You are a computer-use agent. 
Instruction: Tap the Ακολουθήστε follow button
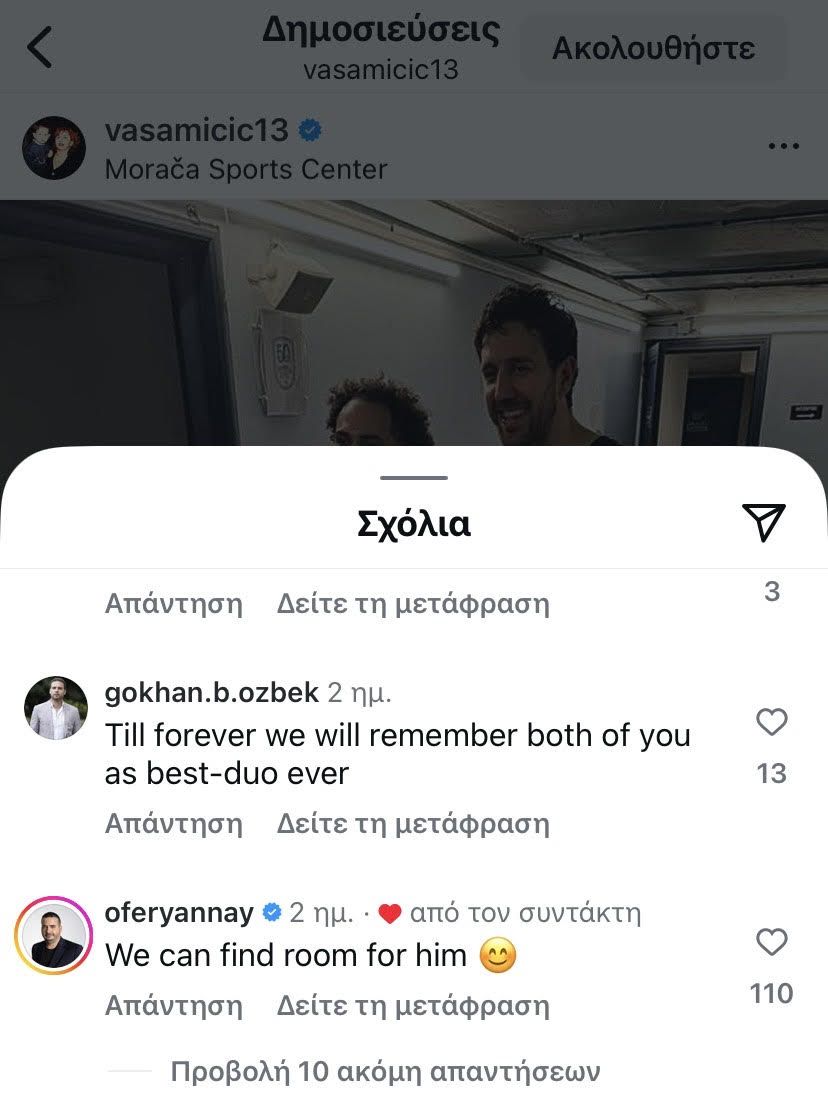pos(654,48)
